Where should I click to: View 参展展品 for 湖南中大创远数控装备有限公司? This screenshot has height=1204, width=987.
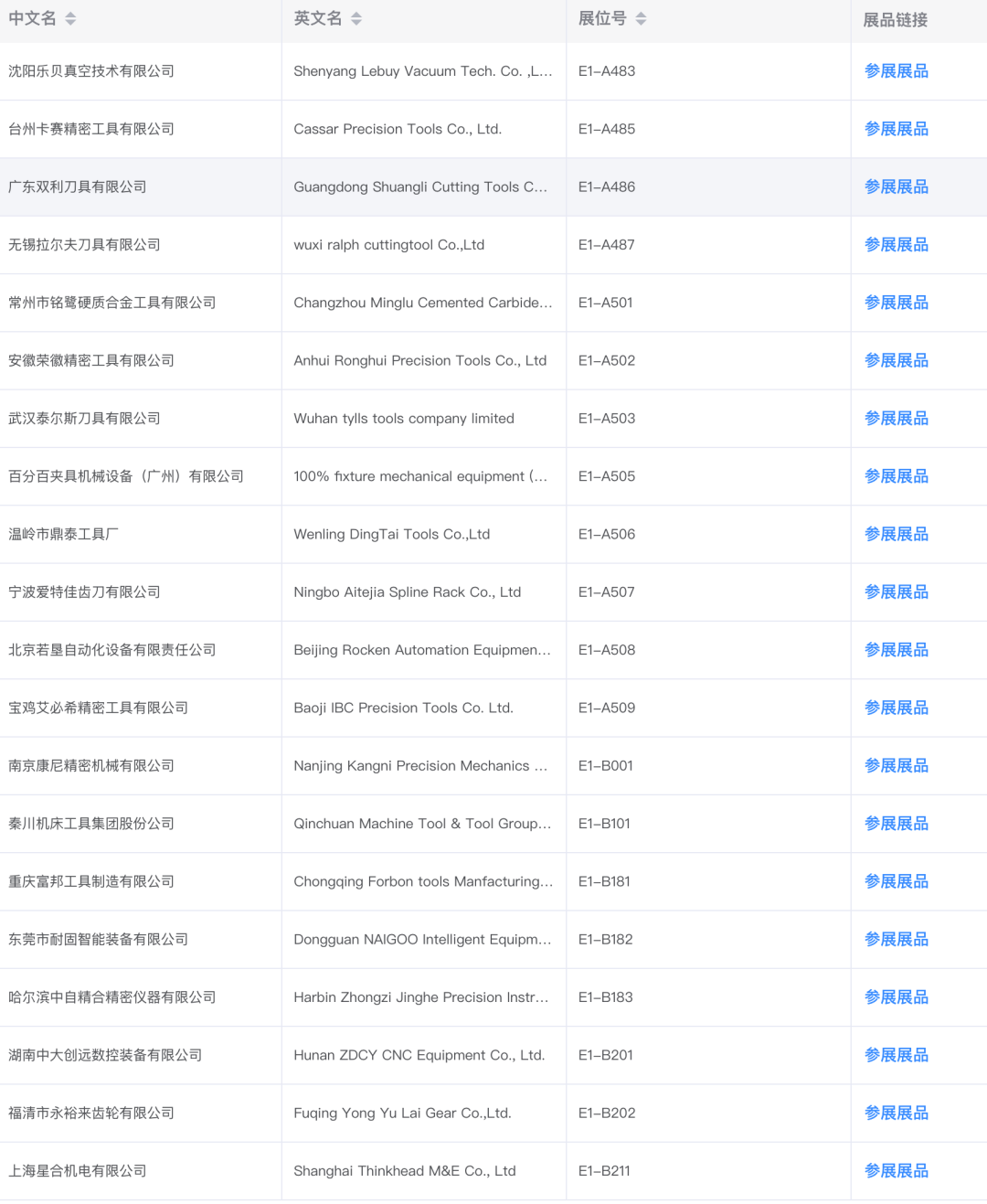[x=896, y=1055]
